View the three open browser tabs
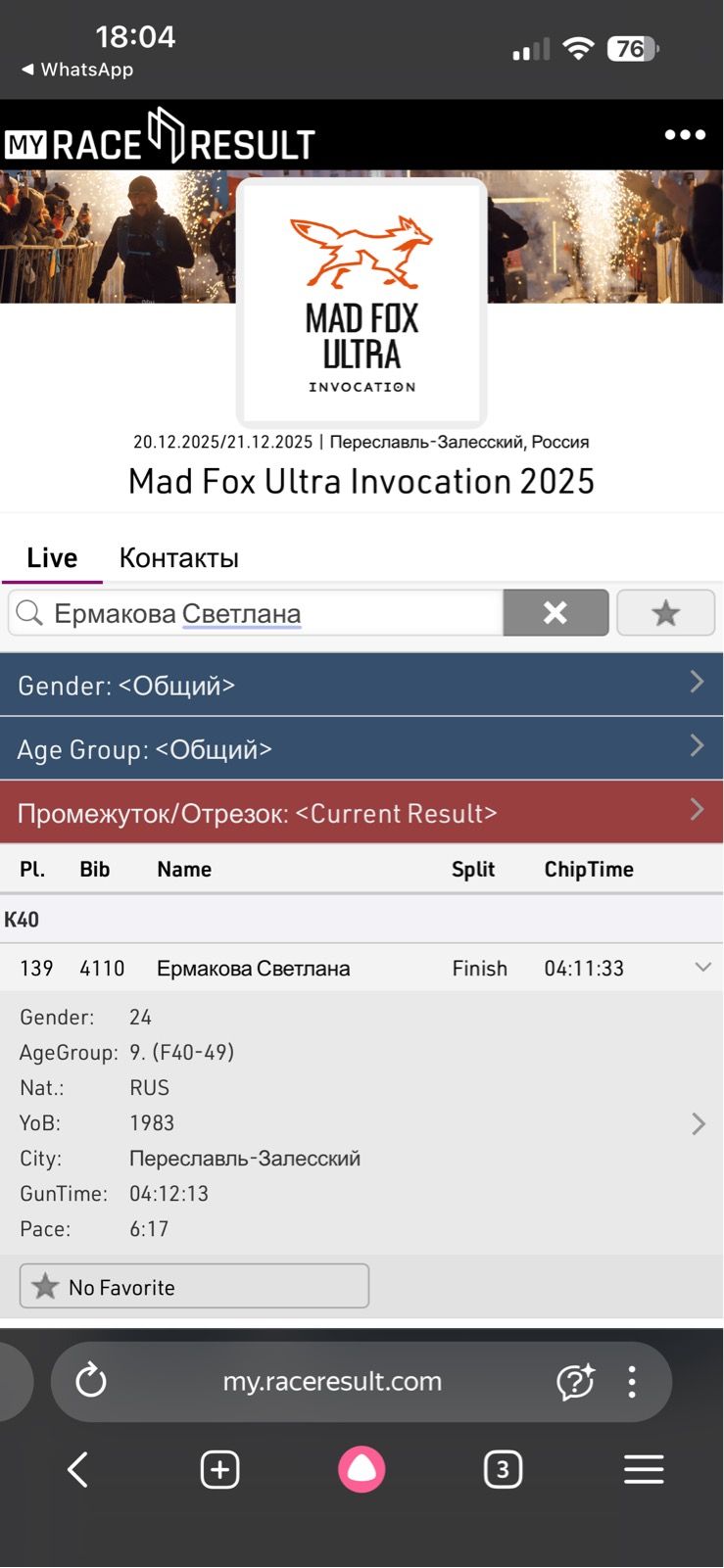The height and width of the screenshot is (1568, 724). [x=503, y=1469]
